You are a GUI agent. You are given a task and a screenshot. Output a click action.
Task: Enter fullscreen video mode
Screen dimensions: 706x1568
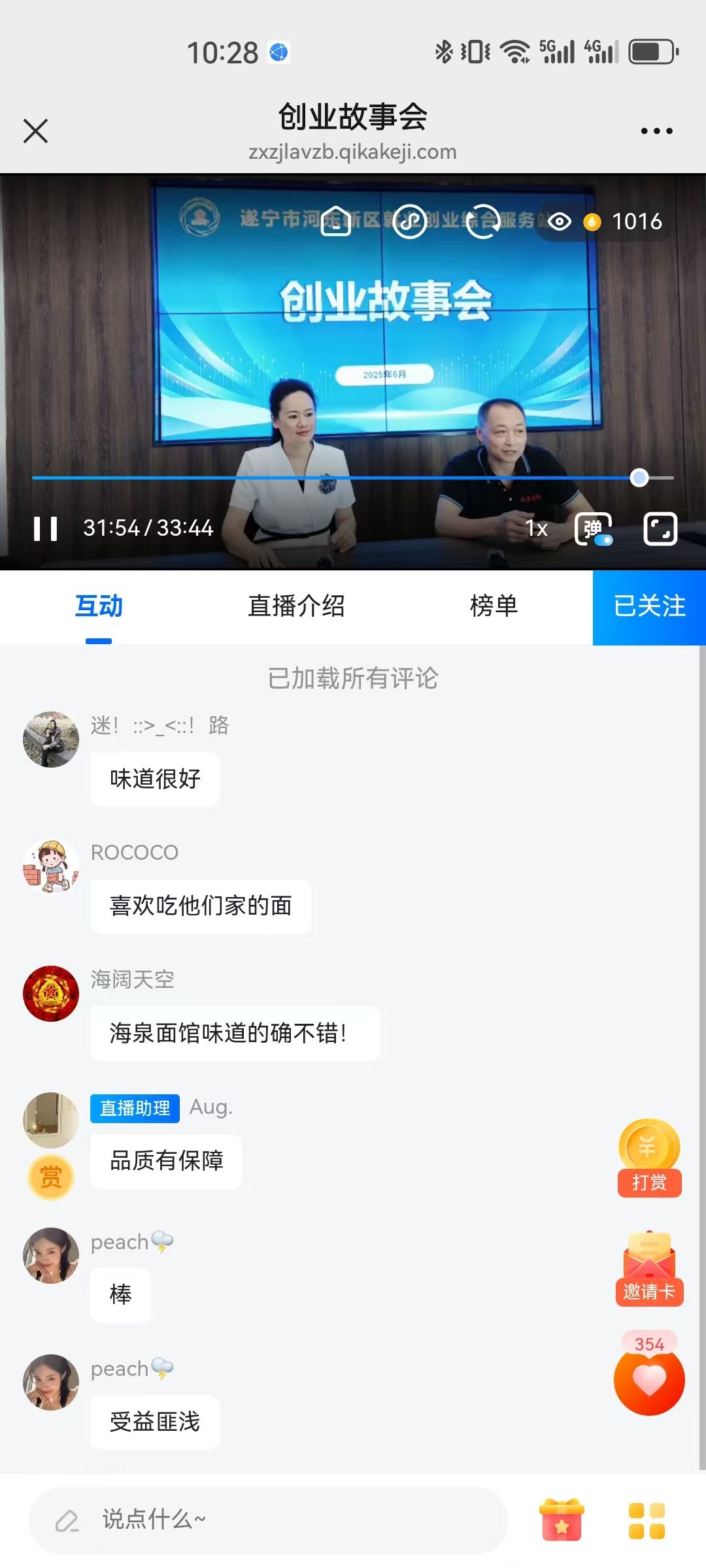tap(660, 529)
